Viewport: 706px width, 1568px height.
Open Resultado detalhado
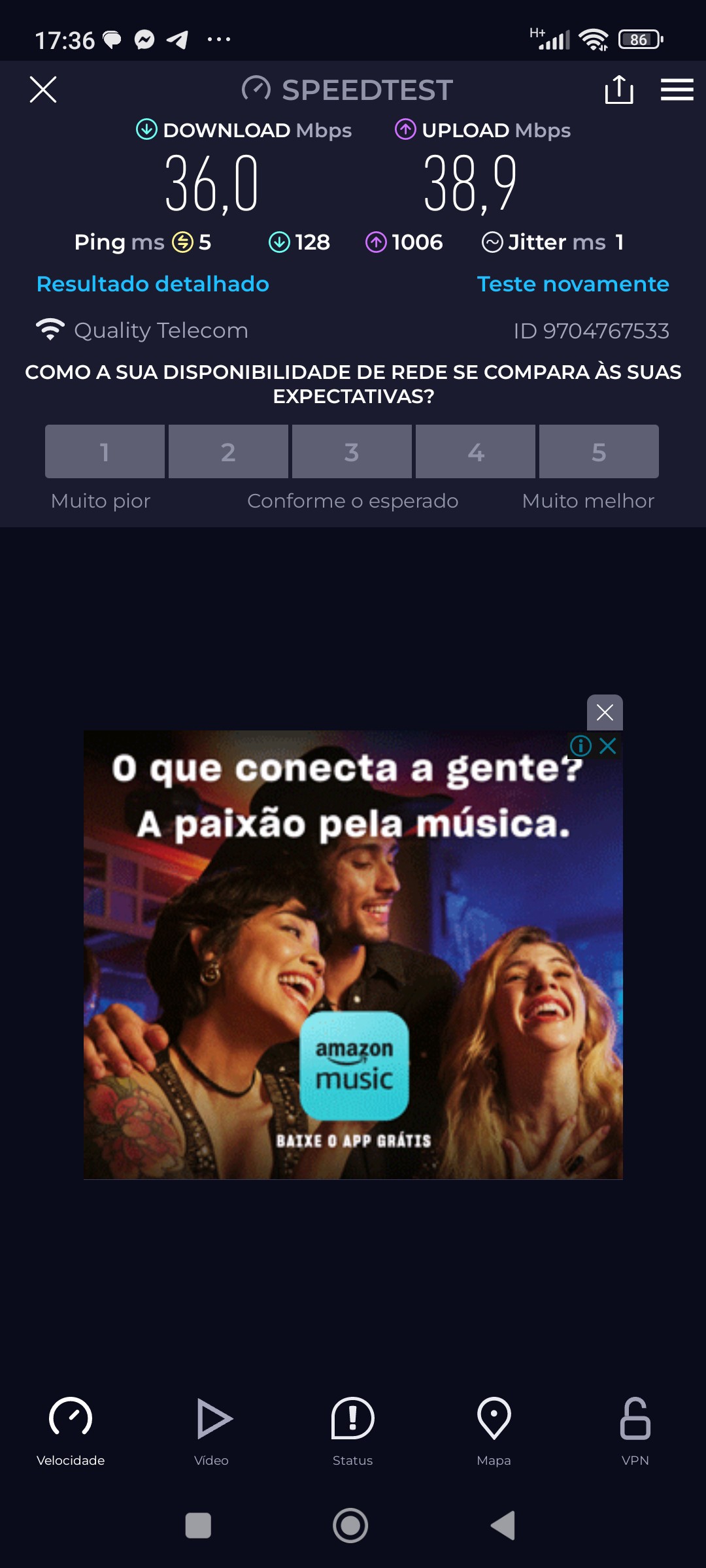153,284
